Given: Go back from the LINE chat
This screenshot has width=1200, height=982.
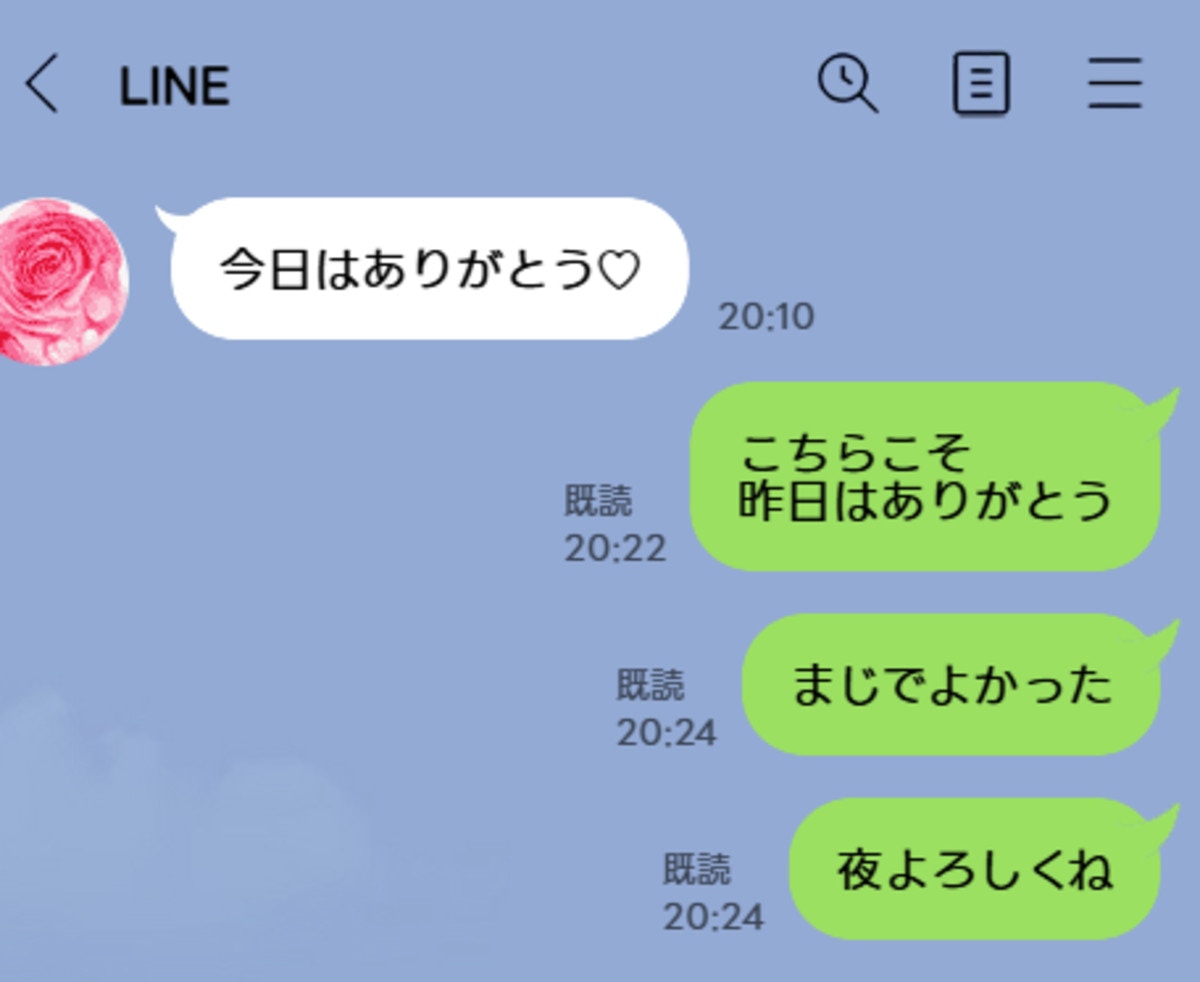Looking at the screenshot, I should pyautogui.click(x=42, y=84).
